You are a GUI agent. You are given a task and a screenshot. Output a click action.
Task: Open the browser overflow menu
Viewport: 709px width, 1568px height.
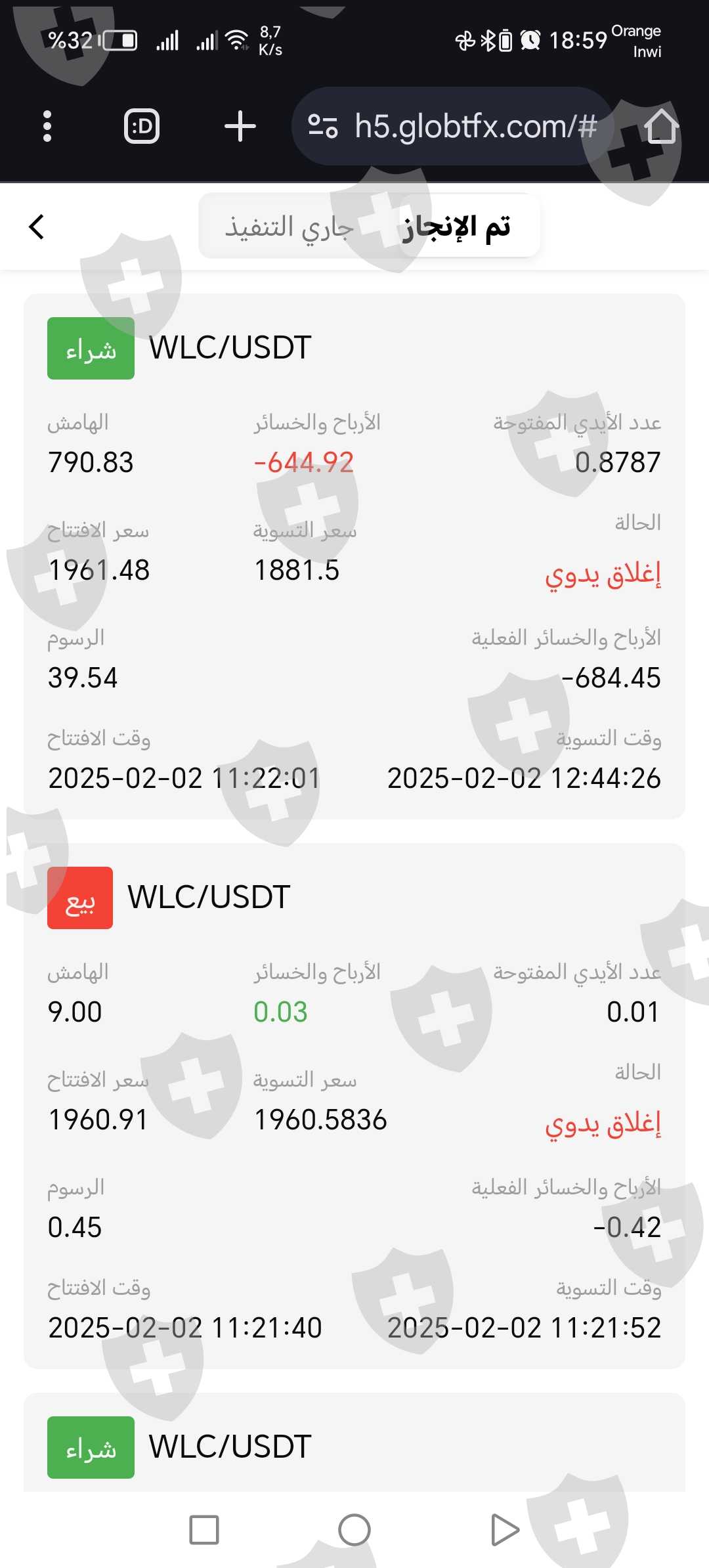click(47, 126)
